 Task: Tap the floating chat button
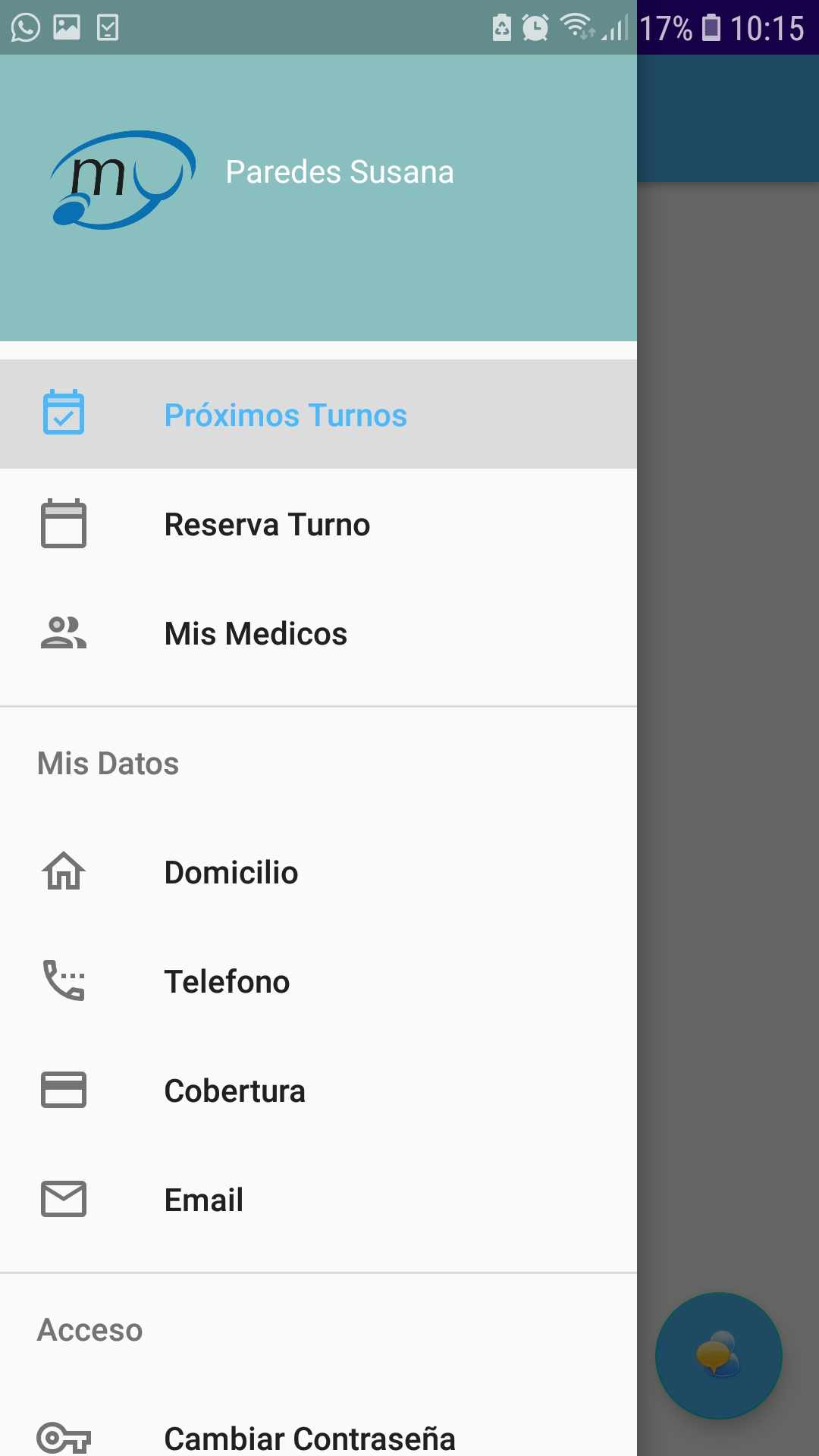pos(719,1356)
